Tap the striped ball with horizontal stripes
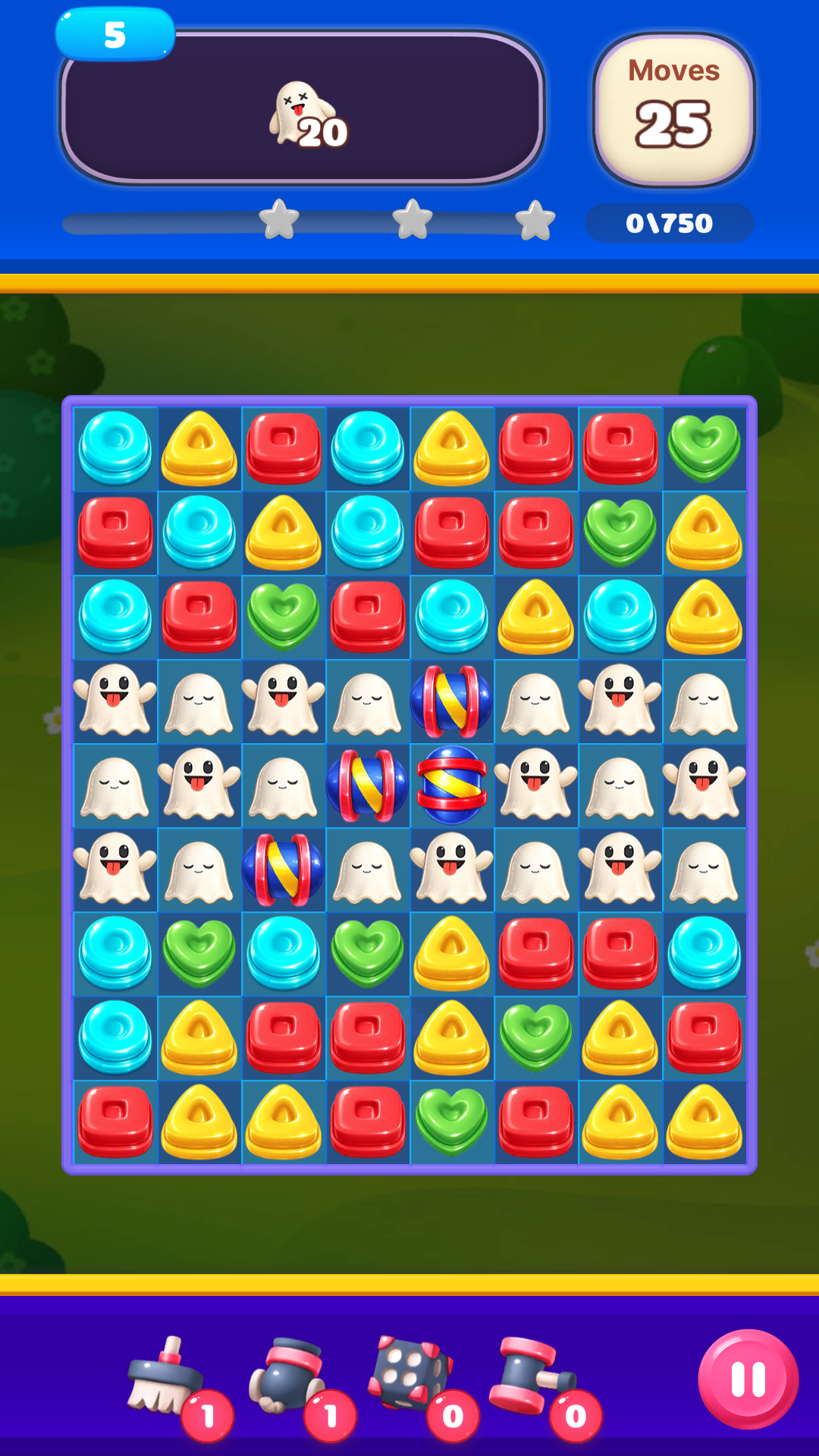The image size is (819, 1456). 452,785
